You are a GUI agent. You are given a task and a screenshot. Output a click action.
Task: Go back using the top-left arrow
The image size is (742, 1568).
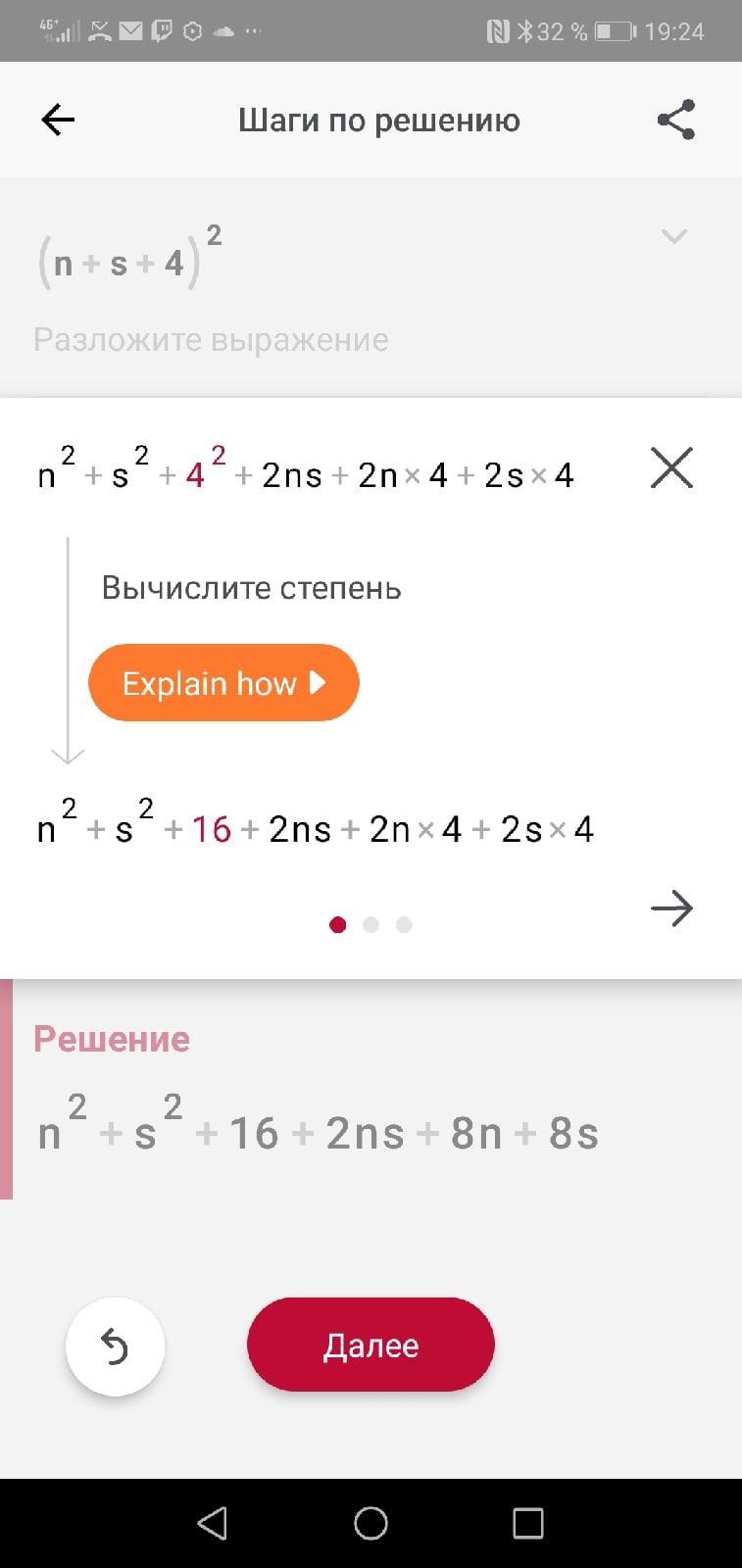58,120
